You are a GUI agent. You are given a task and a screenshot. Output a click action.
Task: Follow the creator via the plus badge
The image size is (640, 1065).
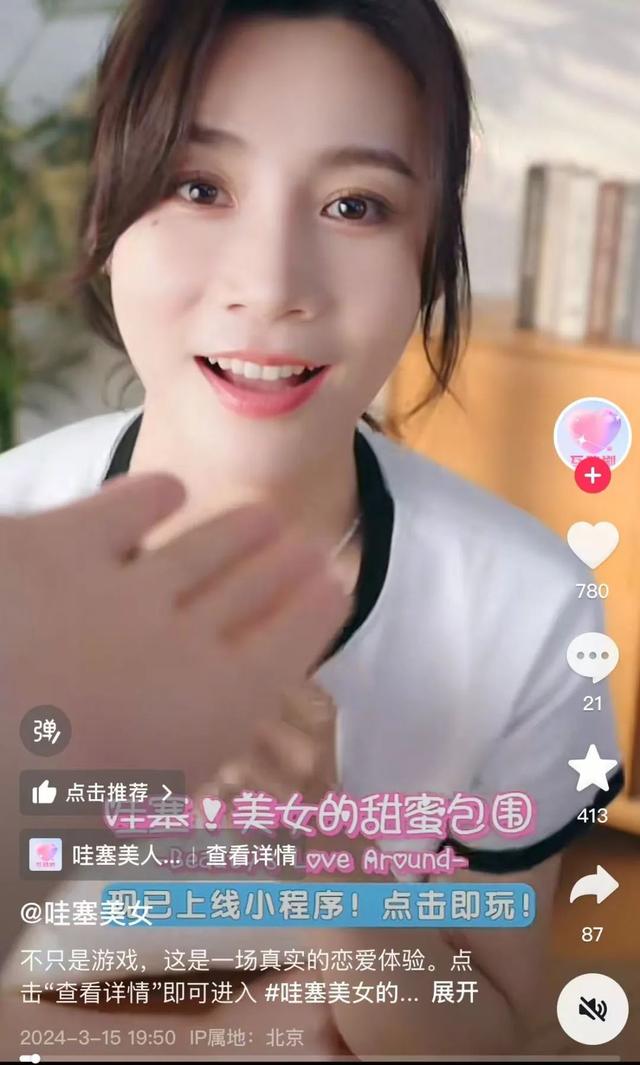click(592, 476)
